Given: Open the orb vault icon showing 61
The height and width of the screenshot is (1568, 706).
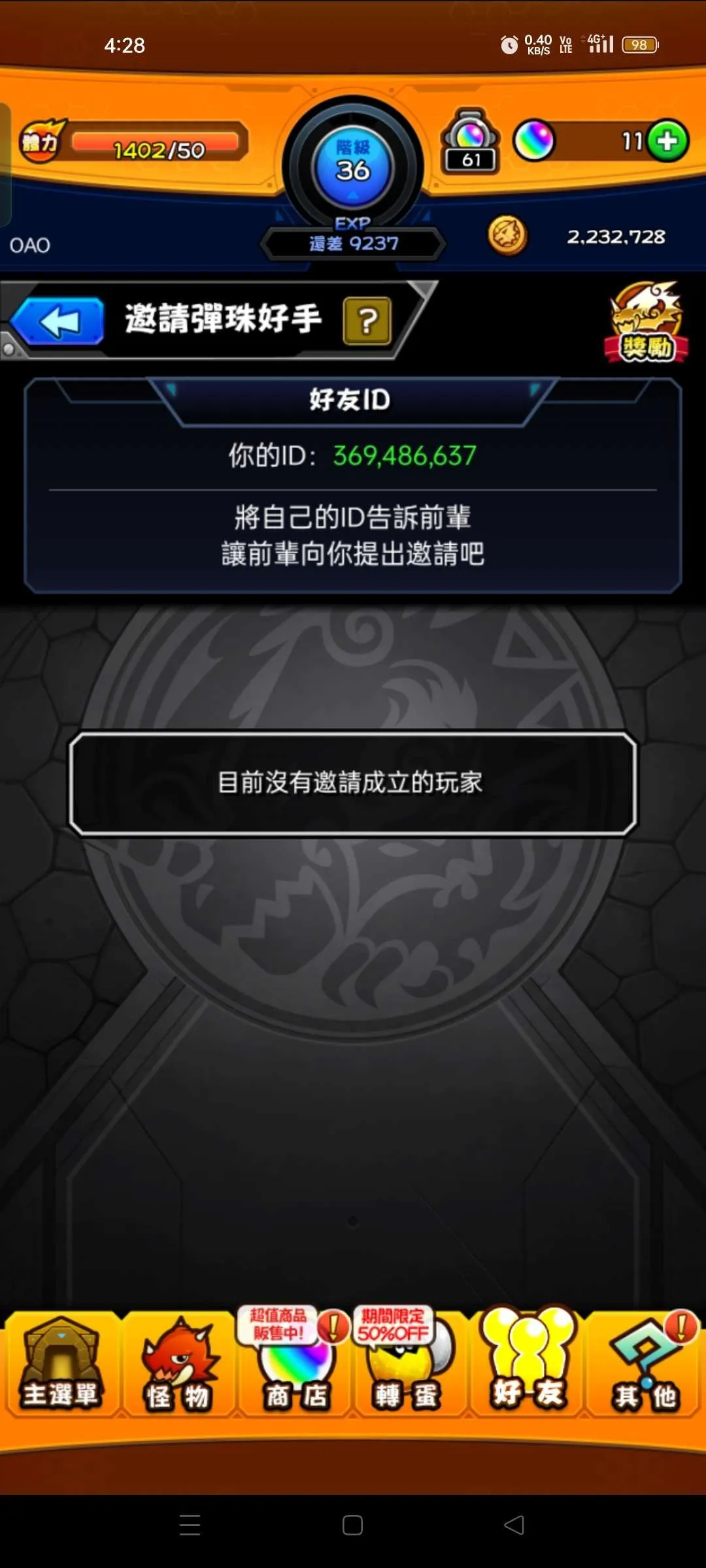Looking at the screenshot, I should (471, 142).
